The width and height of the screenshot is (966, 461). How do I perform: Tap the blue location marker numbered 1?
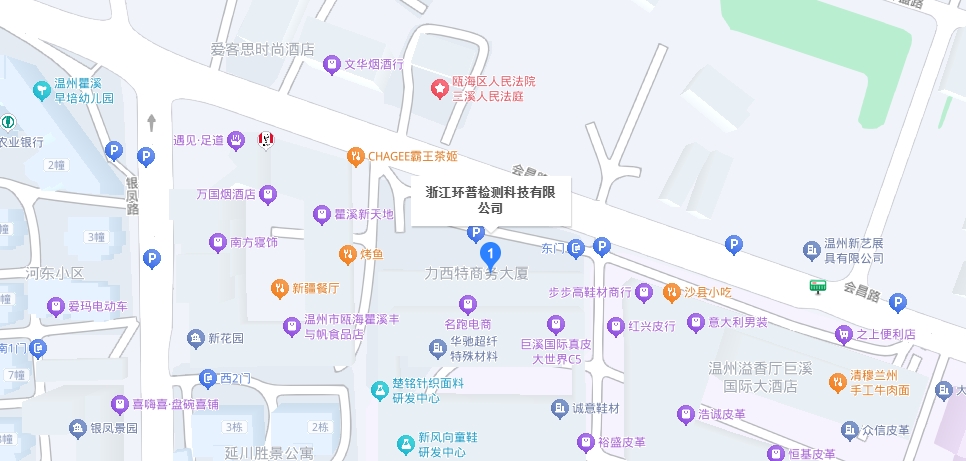[490, 253]
